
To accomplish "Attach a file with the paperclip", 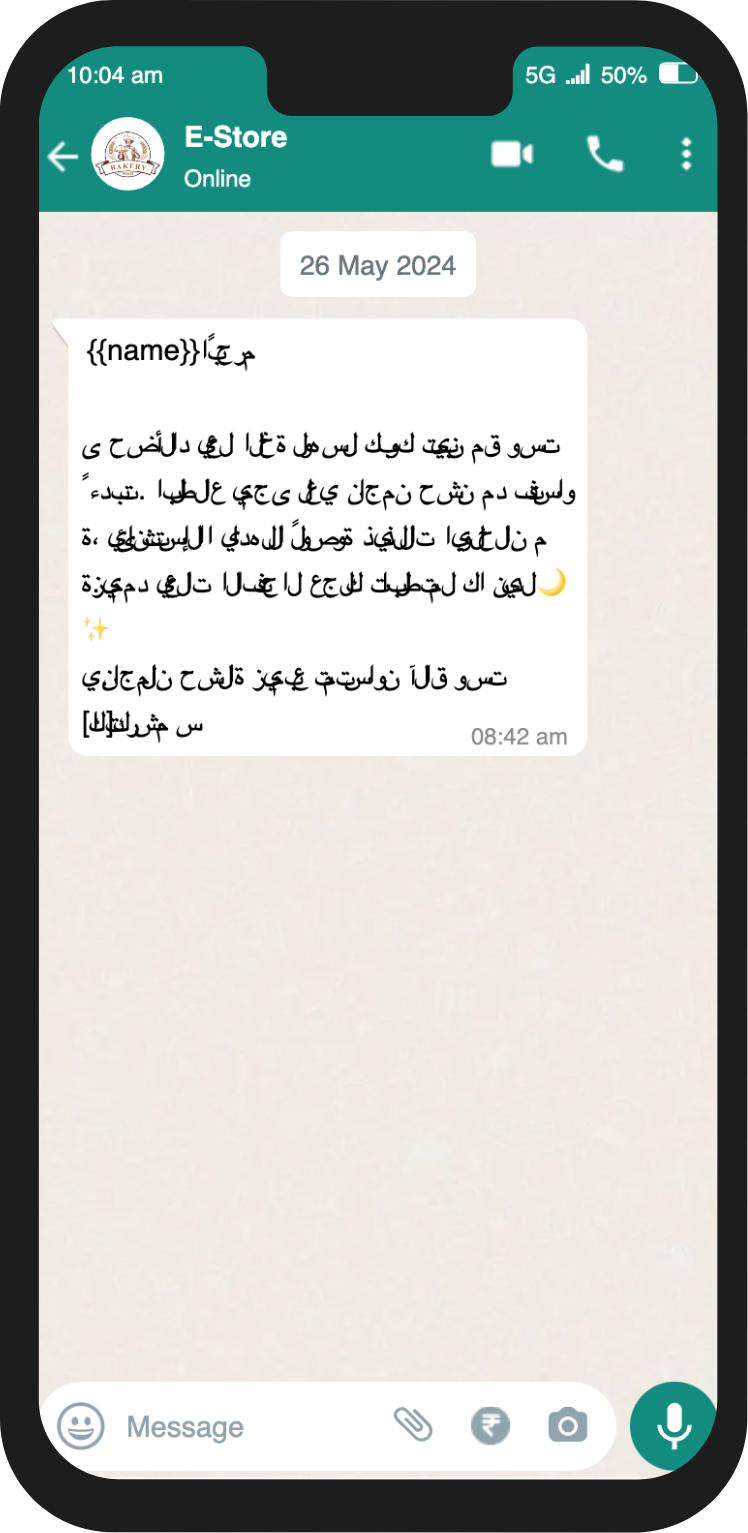I will click(413, 1424).
